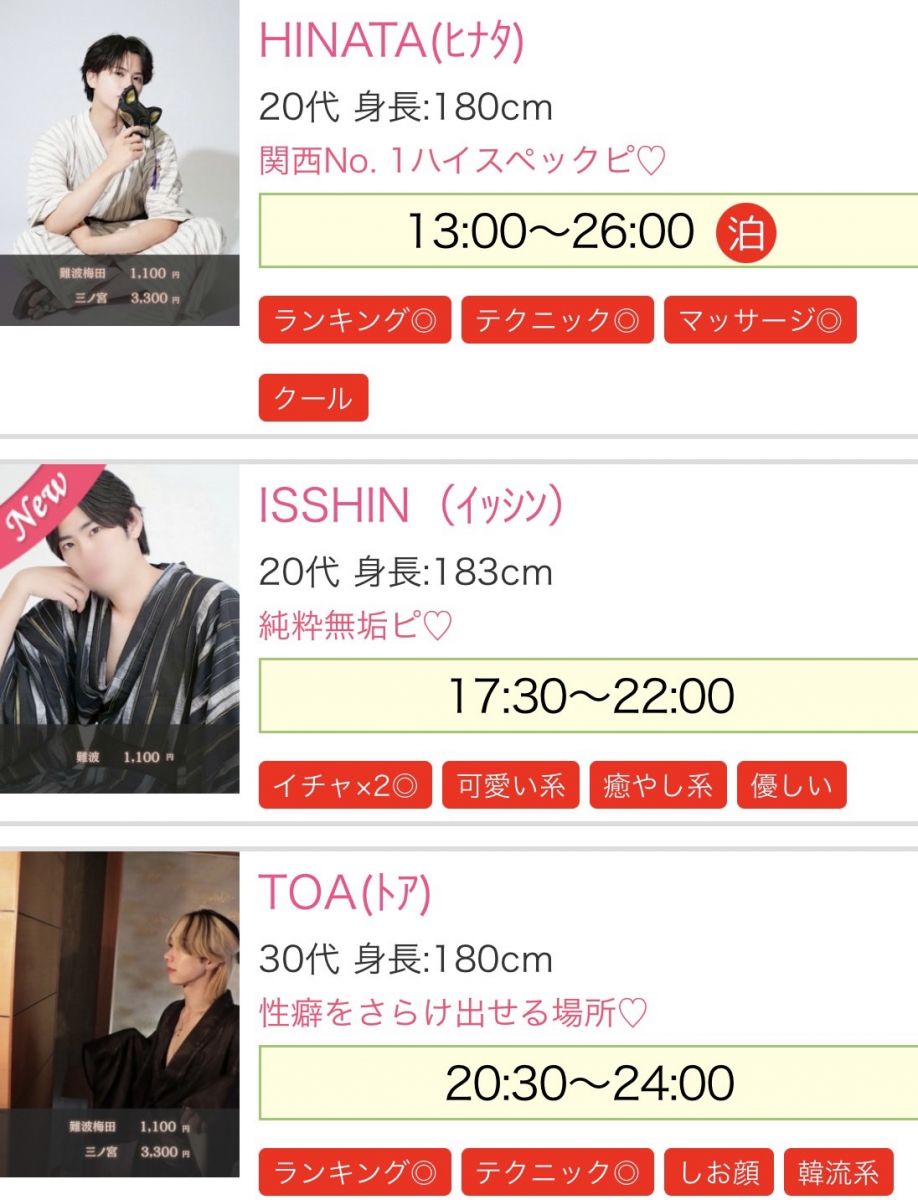This screenshot has width=918, height=1200.
Task: Tap the しお顔 tag
Action: point(719,1172)
